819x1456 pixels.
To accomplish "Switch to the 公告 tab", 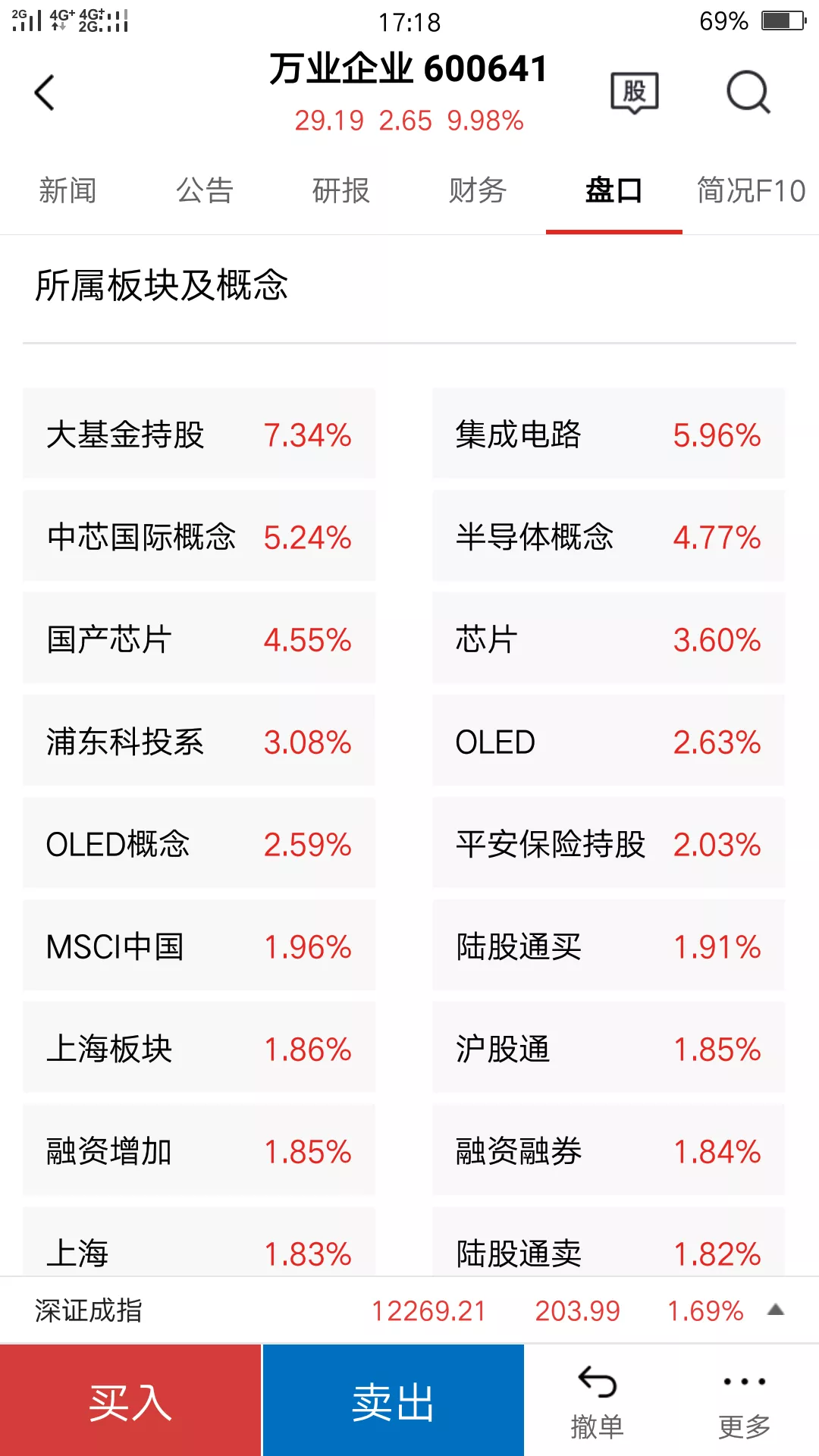I will [205, 191].
